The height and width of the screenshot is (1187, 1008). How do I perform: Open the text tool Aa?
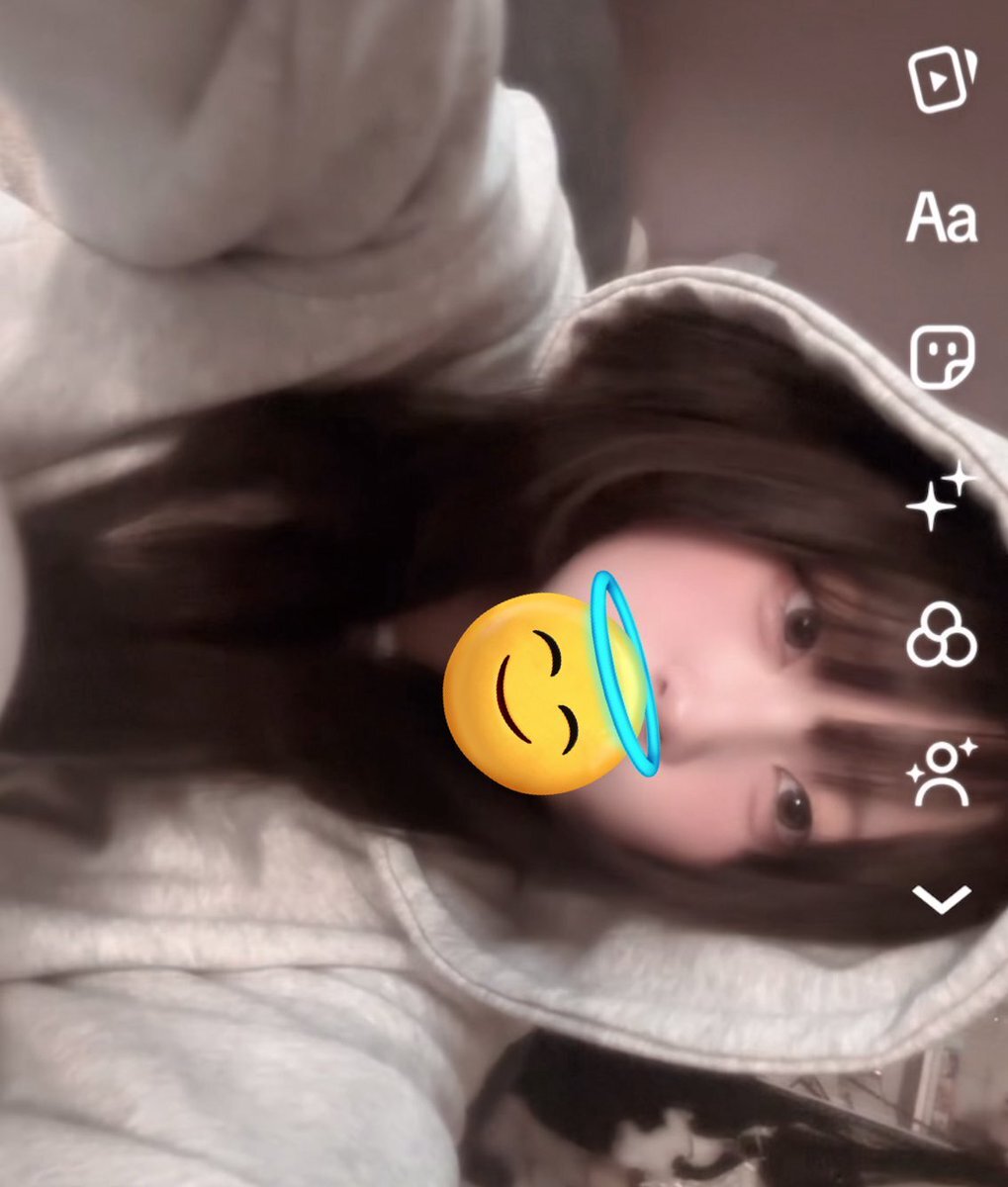tap(941, 218)
